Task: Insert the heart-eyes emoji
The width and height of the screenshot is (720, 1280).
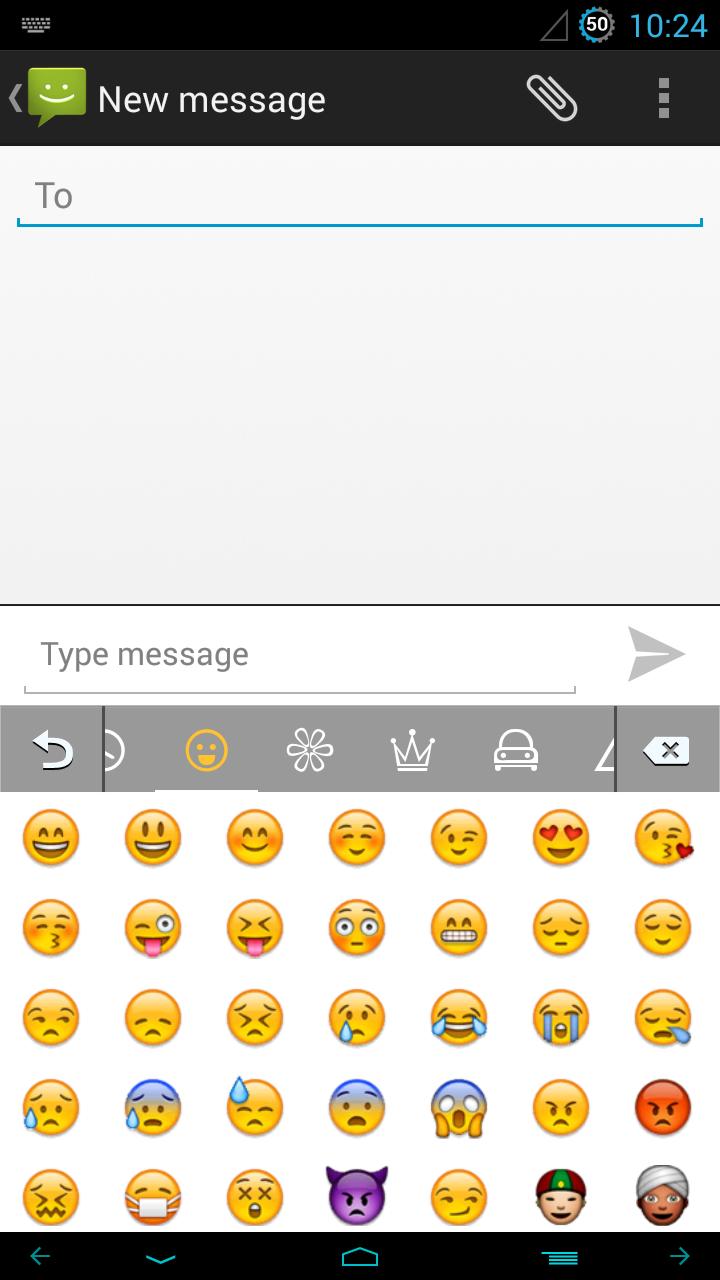Action: tap(561, 838)
